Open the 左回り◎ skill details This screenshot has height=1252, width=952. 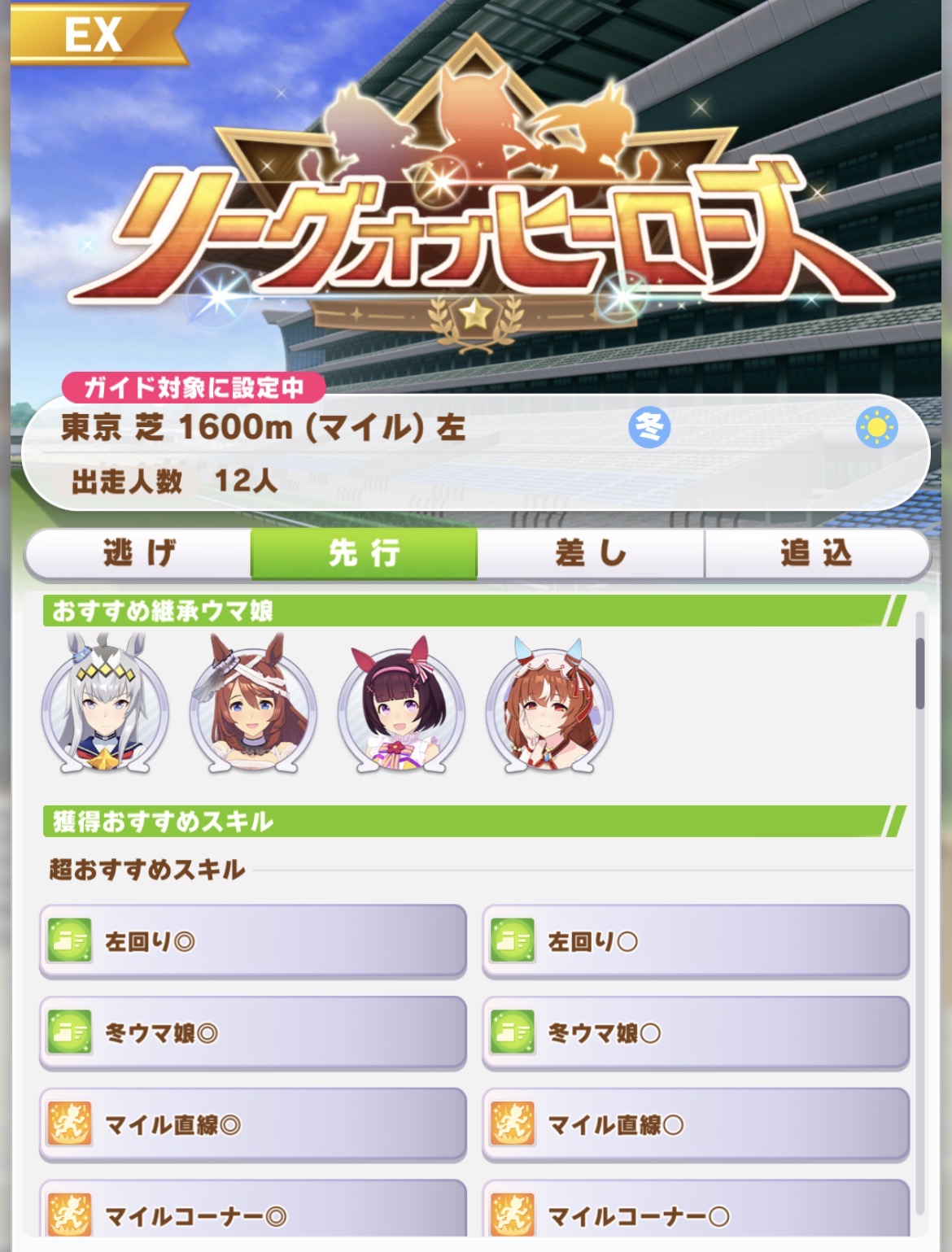tap(253, 941)
